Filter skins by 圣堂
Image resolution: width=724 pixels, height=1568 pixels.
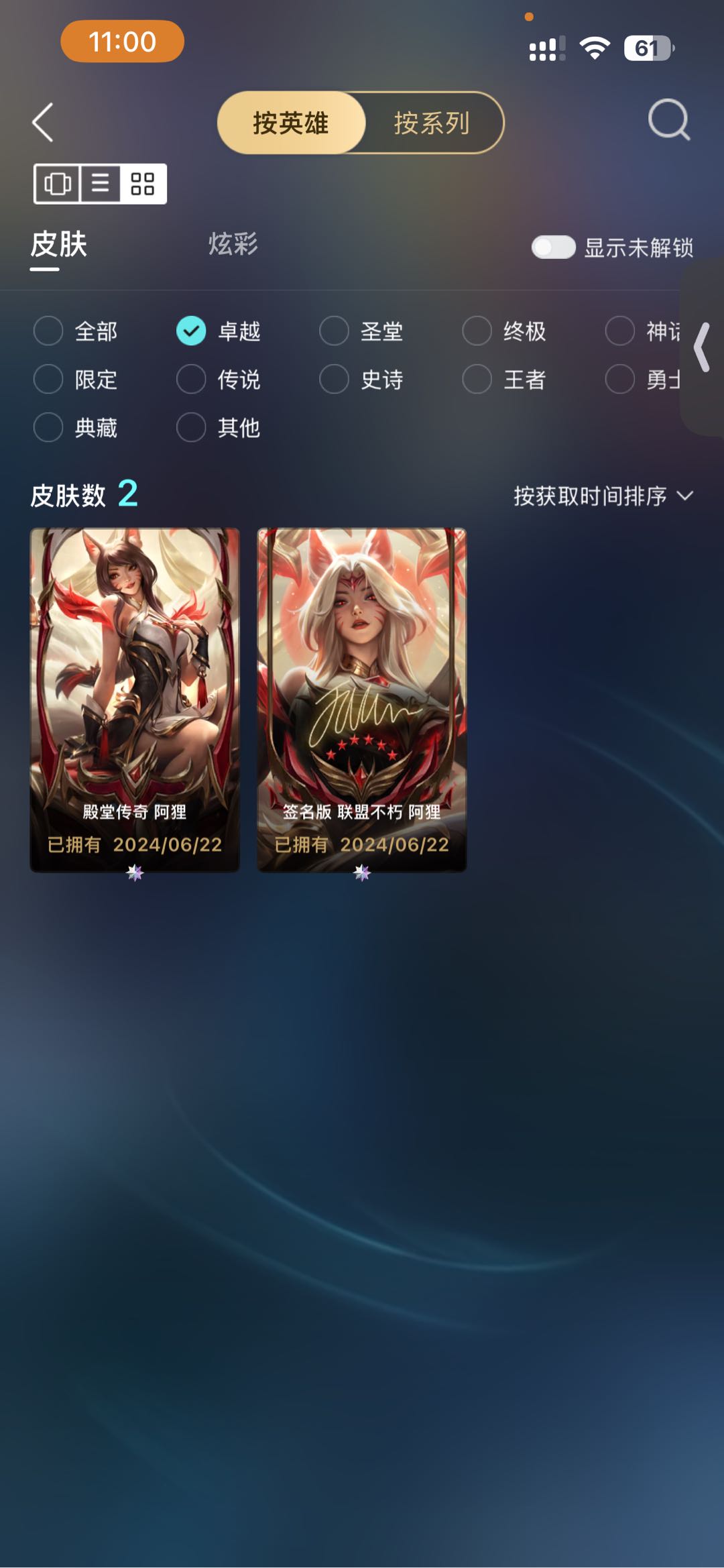tap(361, 331)
